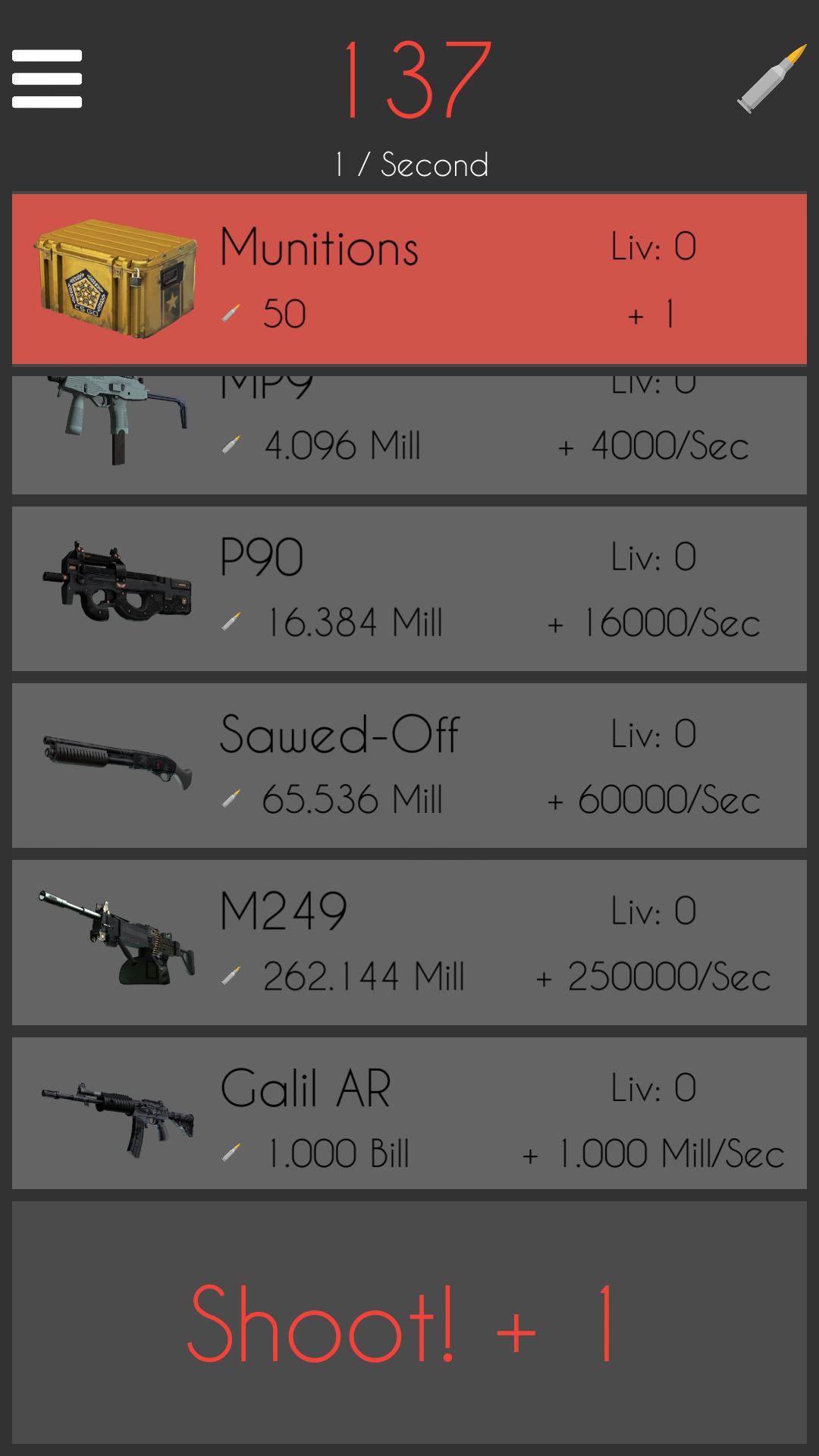Click the bullet icon next to Galil AR cost
The image size is (819, 1456).
pyautogui.click(x=233, y=1153)
